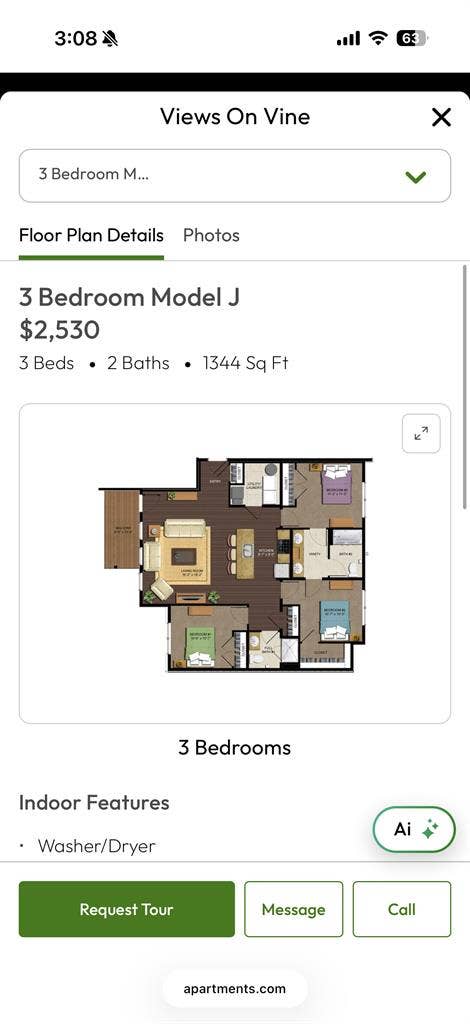Tap the Request Tour button
The width and height of the screenshot is (470, 1024).
coord(127,909)
